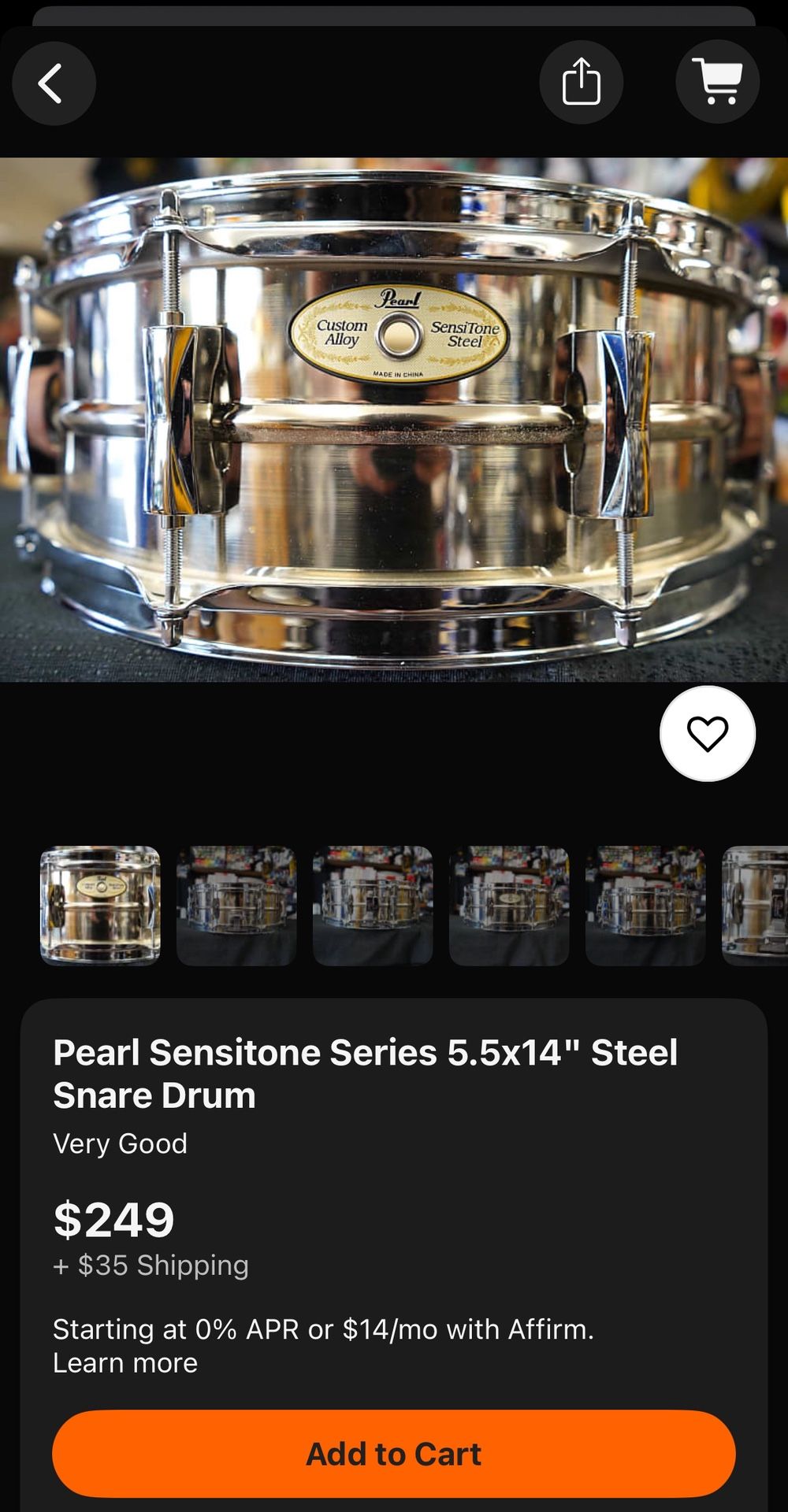788x1512 pixels.
Task: Tap Learn more about Affirm payments
Action: click(x=124, y=1362)
